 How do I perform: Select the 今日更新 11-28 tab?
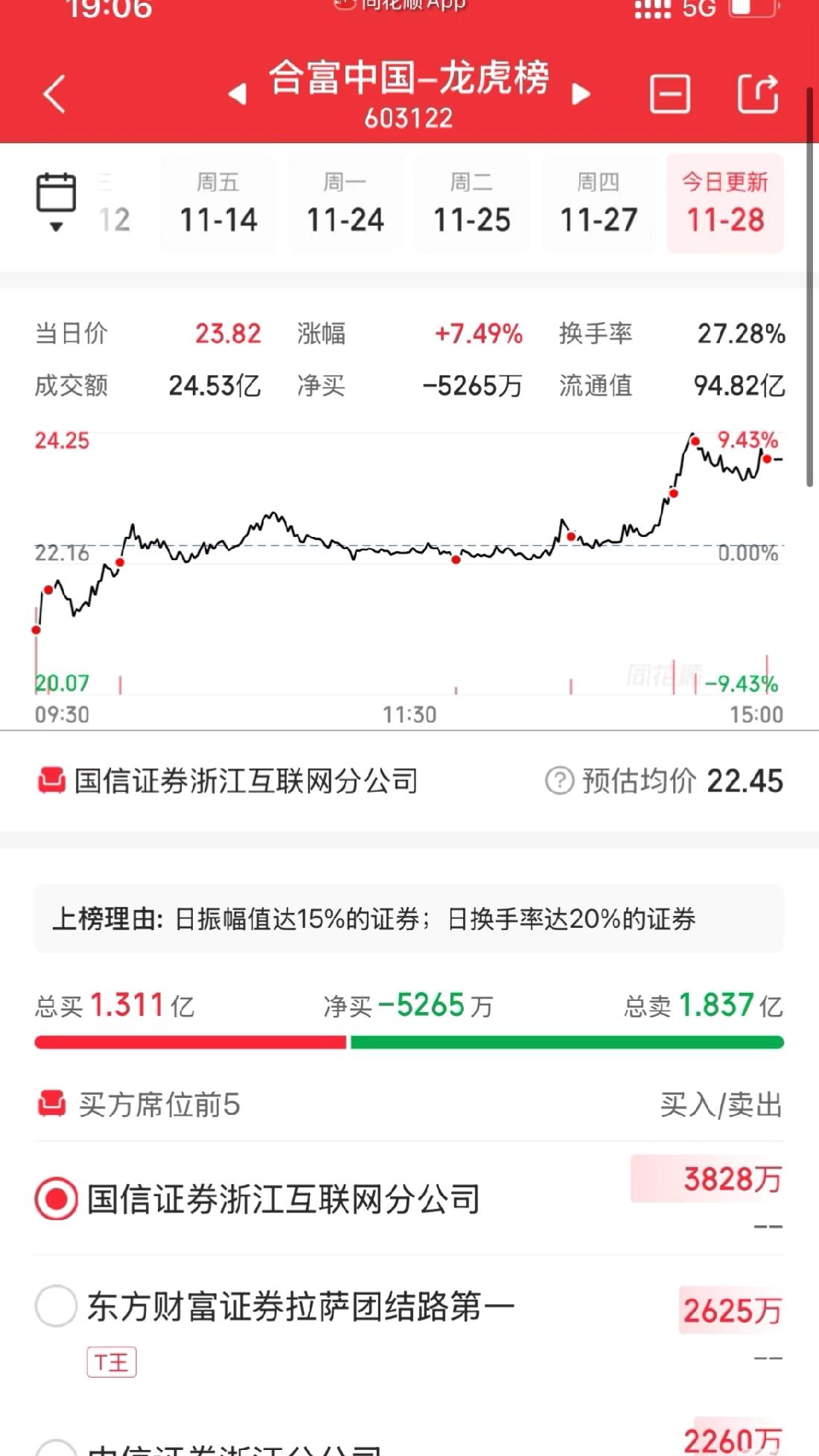tap(724, 203)
